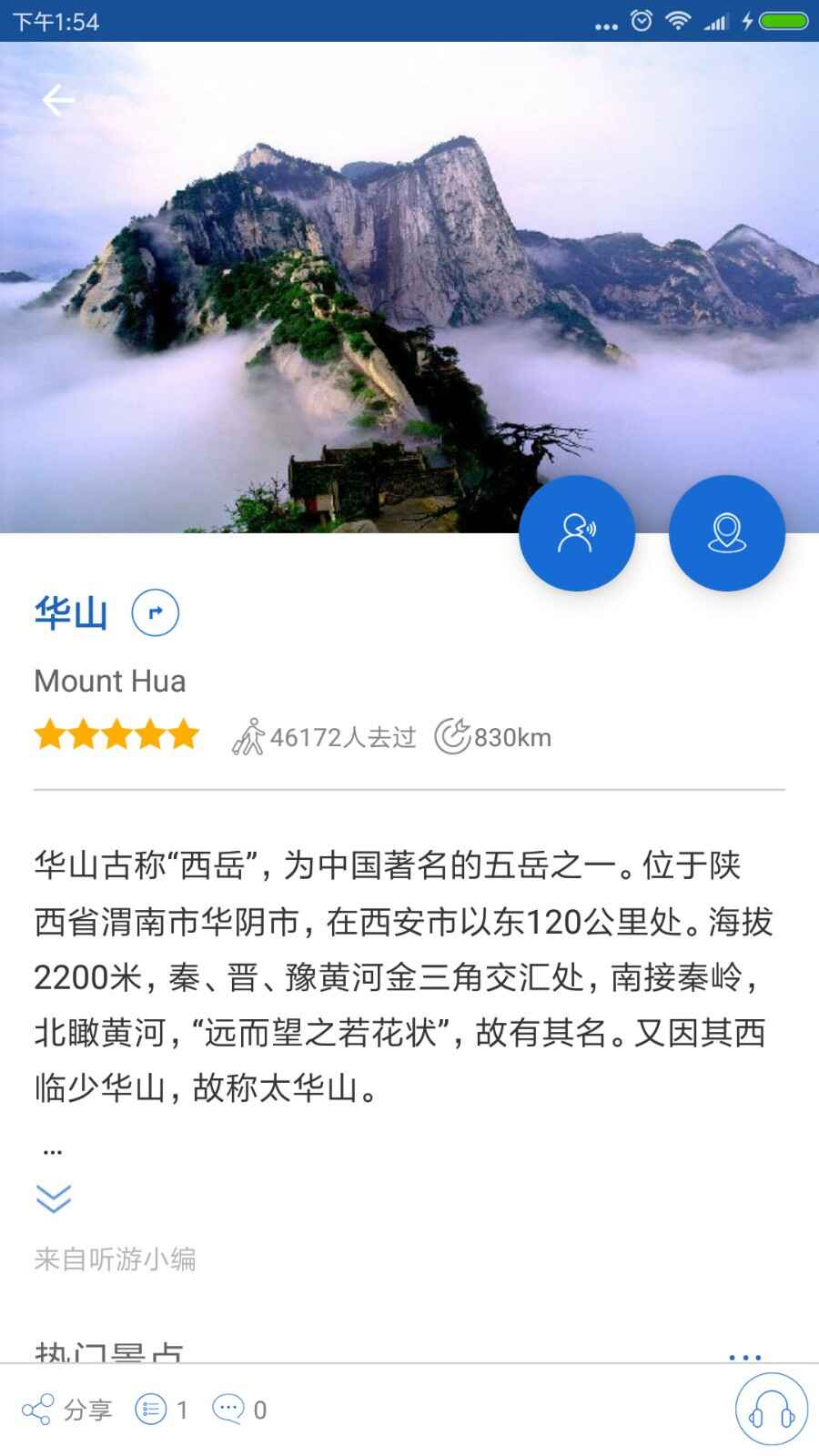Tap the first star to change rating
The width and height of the screenshot is (819, 1456).
(x=50, y=733)
